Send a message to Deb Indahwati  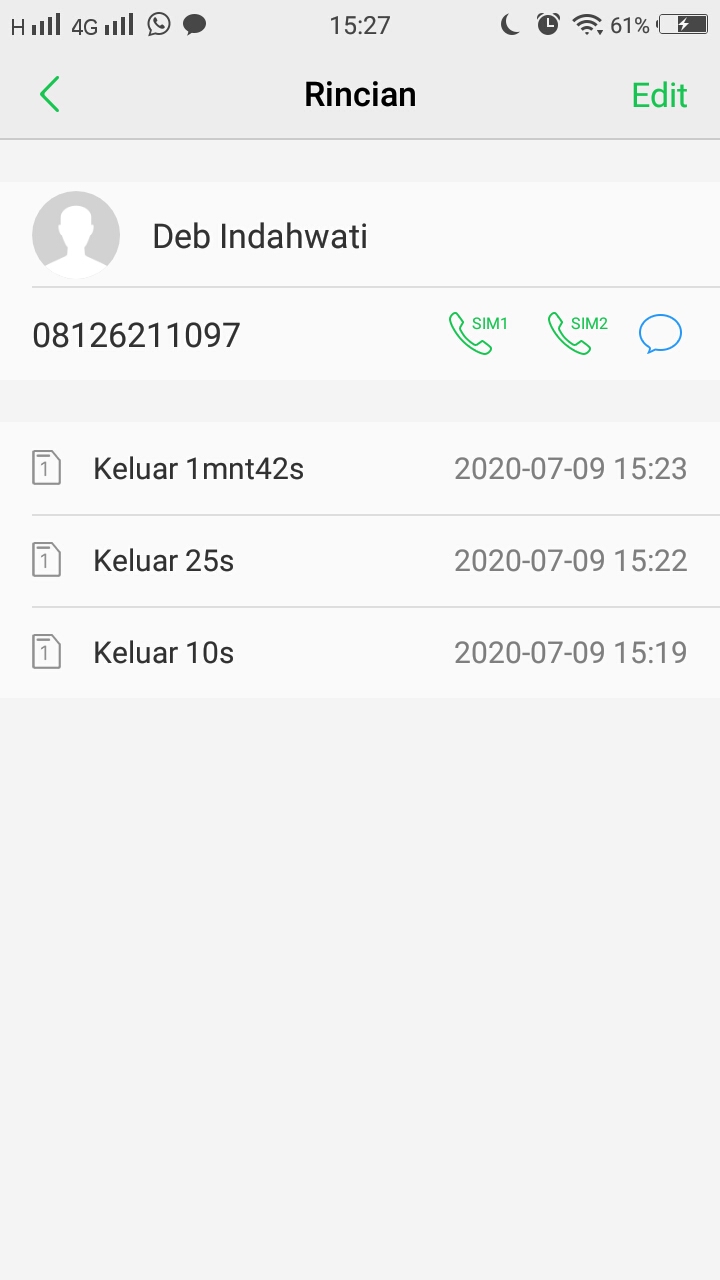tap(660, 334)
